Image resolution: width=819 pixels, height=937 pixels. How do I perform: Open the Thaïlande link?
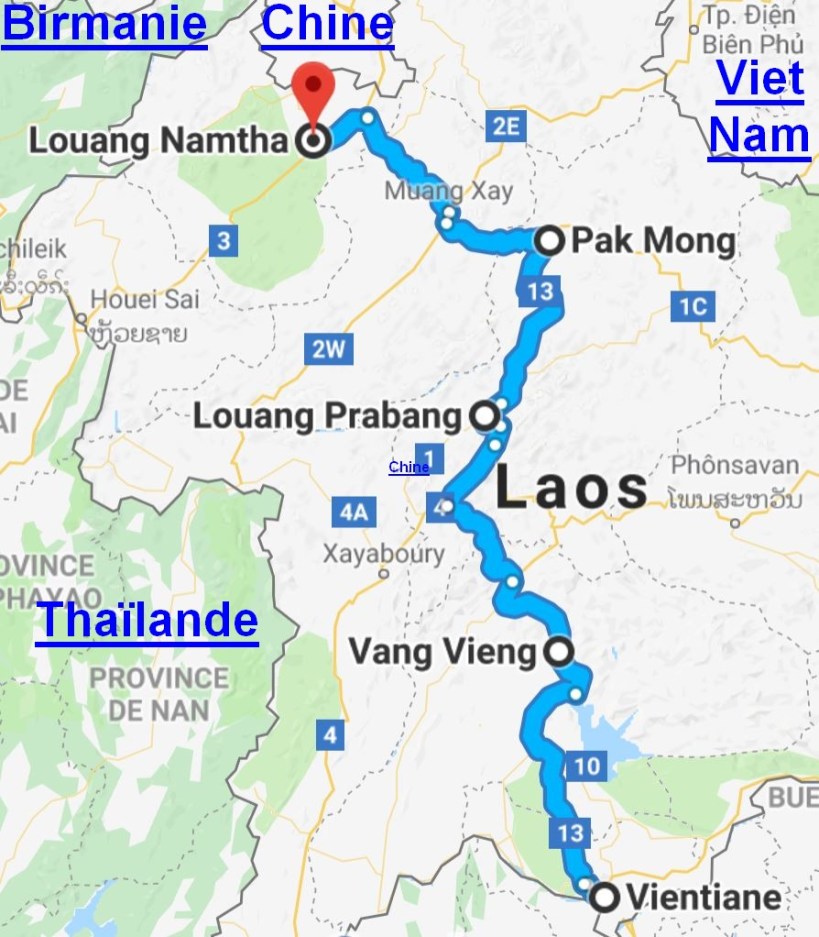pos(147,621)
